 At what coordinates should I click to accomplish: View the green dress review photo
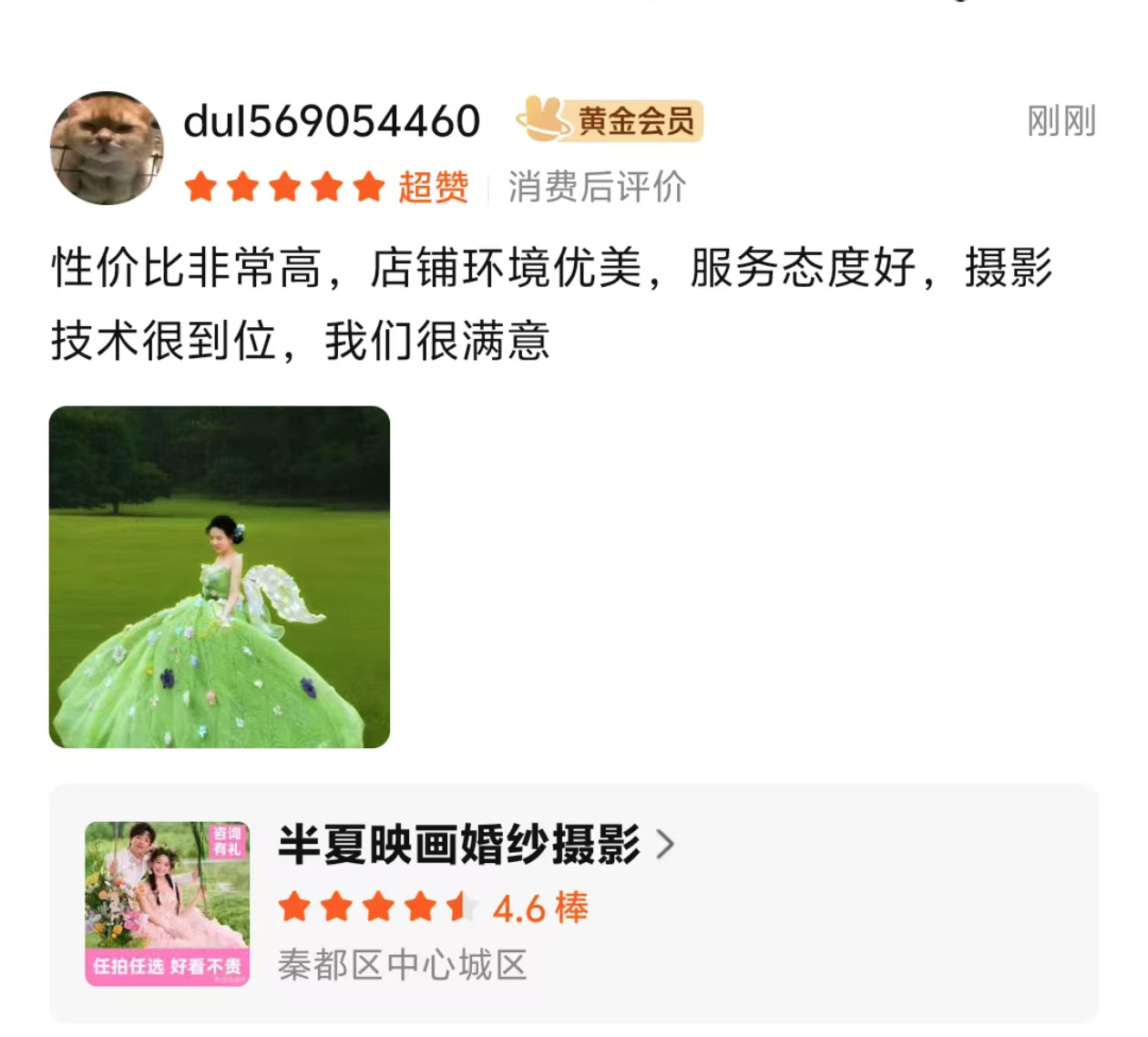(x=220, y=577)
